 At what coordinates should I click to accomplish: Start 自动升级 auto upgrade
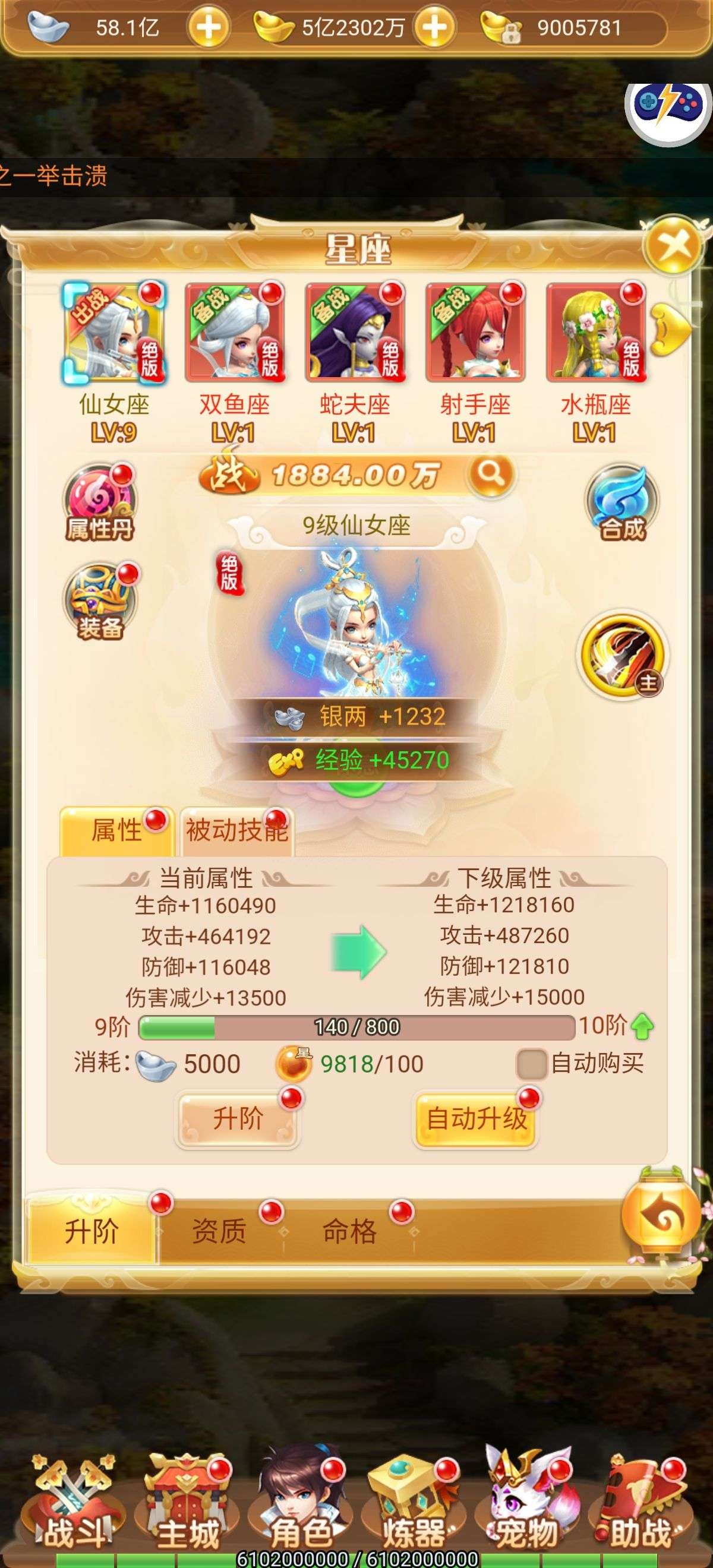pos(475,1118)
